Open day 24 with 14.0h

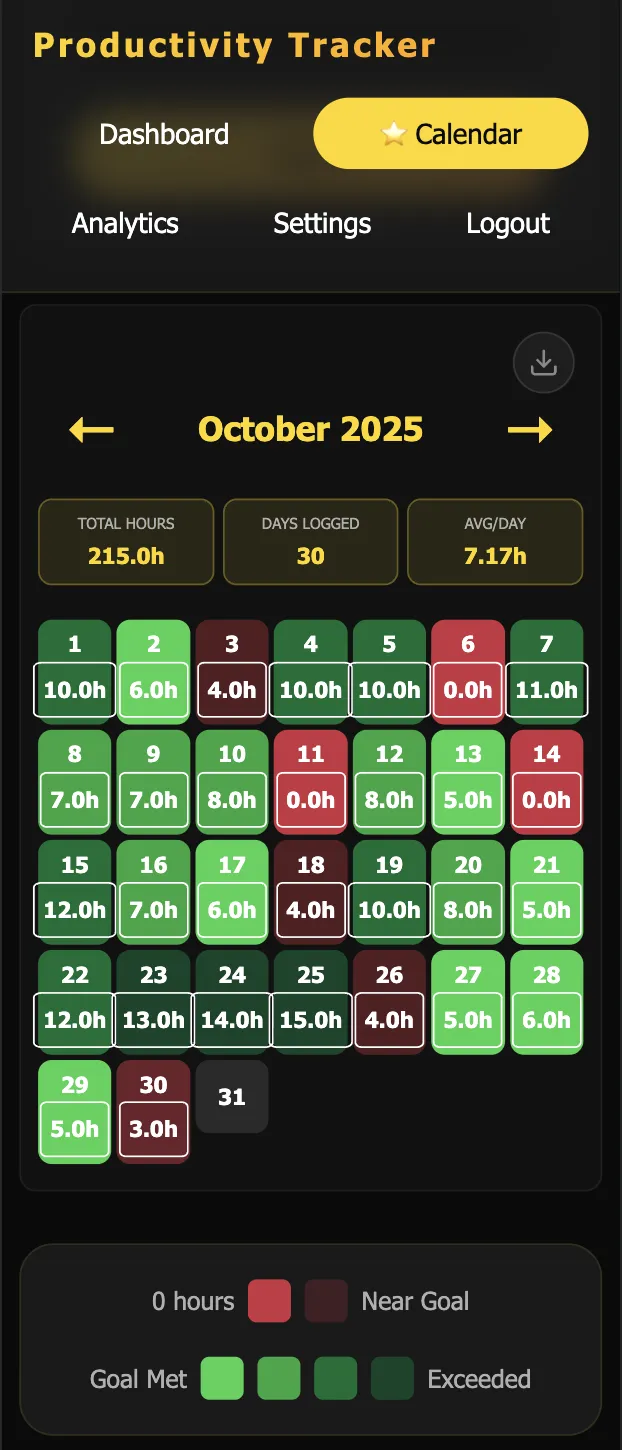point(232,1001)
